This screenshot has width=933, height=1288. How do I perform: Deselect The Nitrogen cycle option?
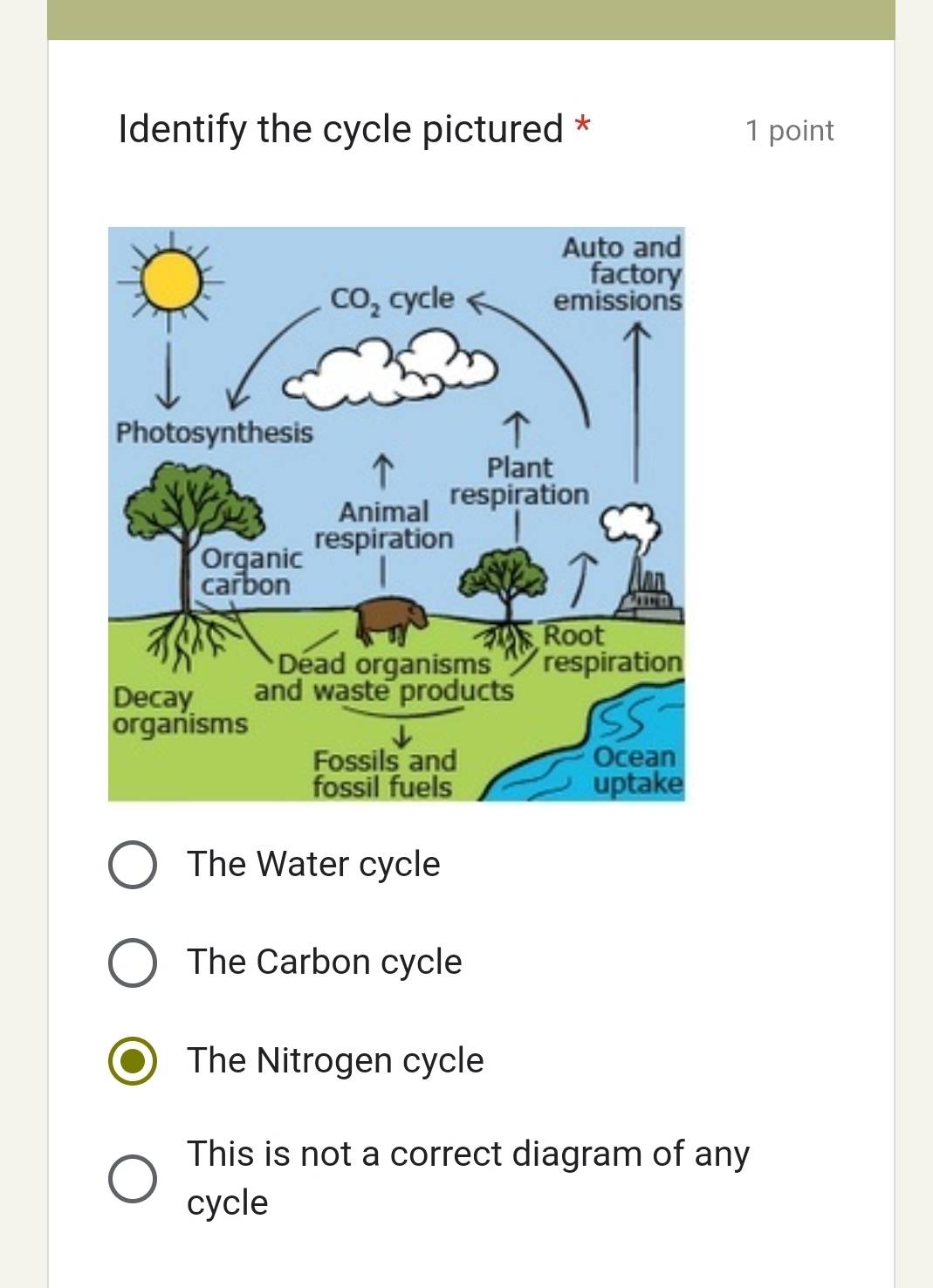(132, 1061)
